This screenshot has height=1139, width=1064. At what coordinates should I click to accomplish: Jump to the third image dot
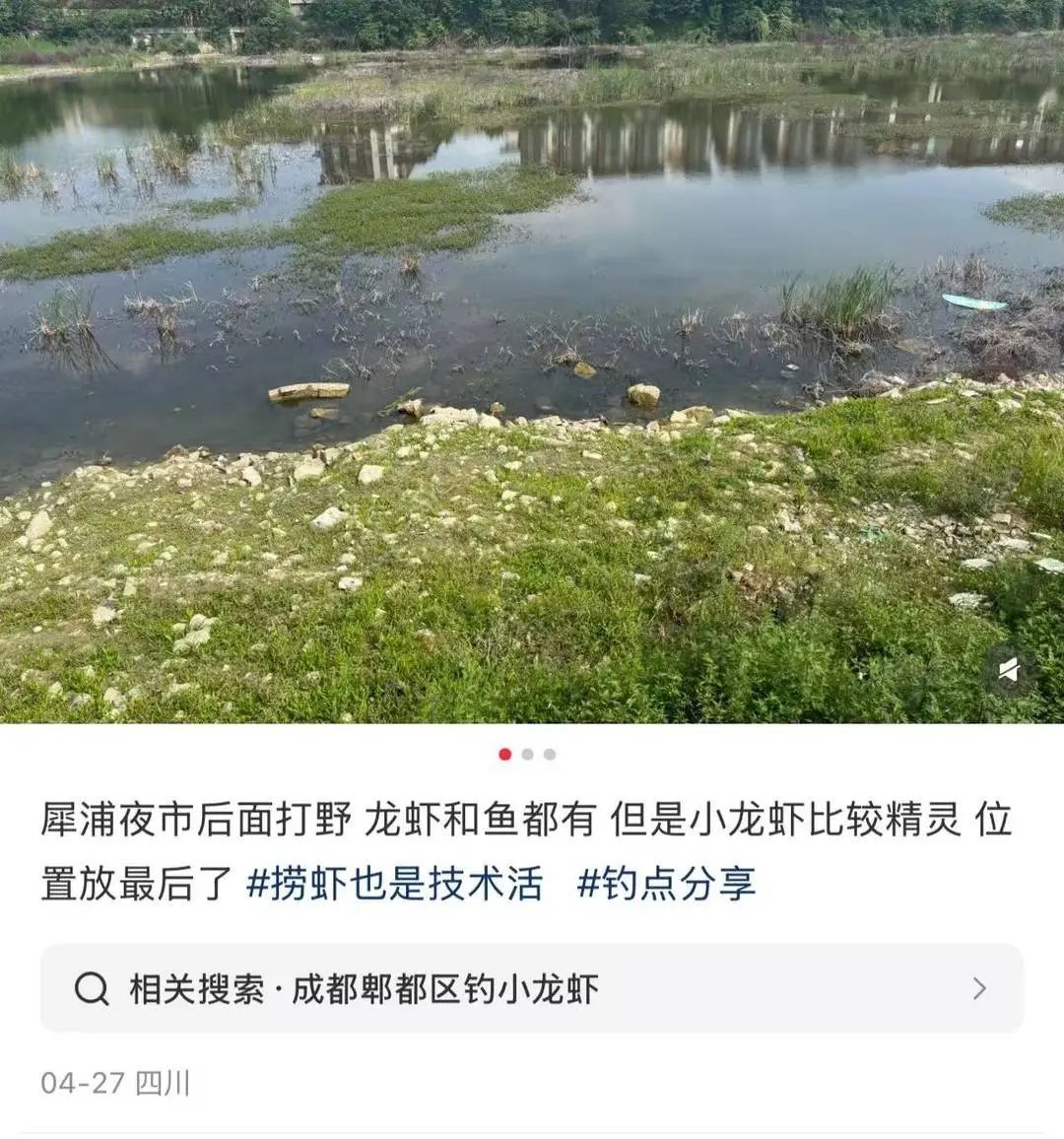point(549,753)
